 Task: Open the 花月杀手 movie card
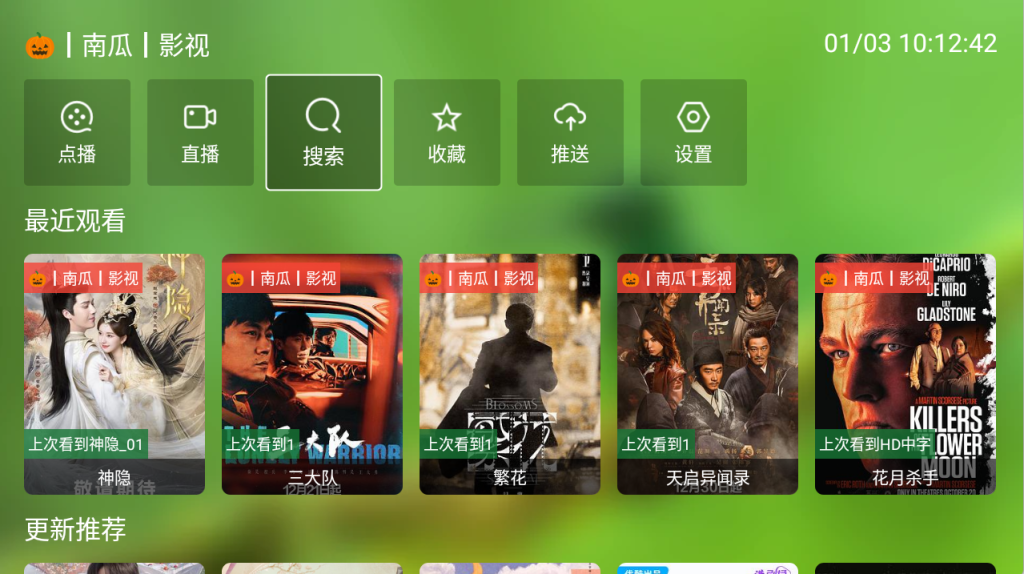(905, 374)
